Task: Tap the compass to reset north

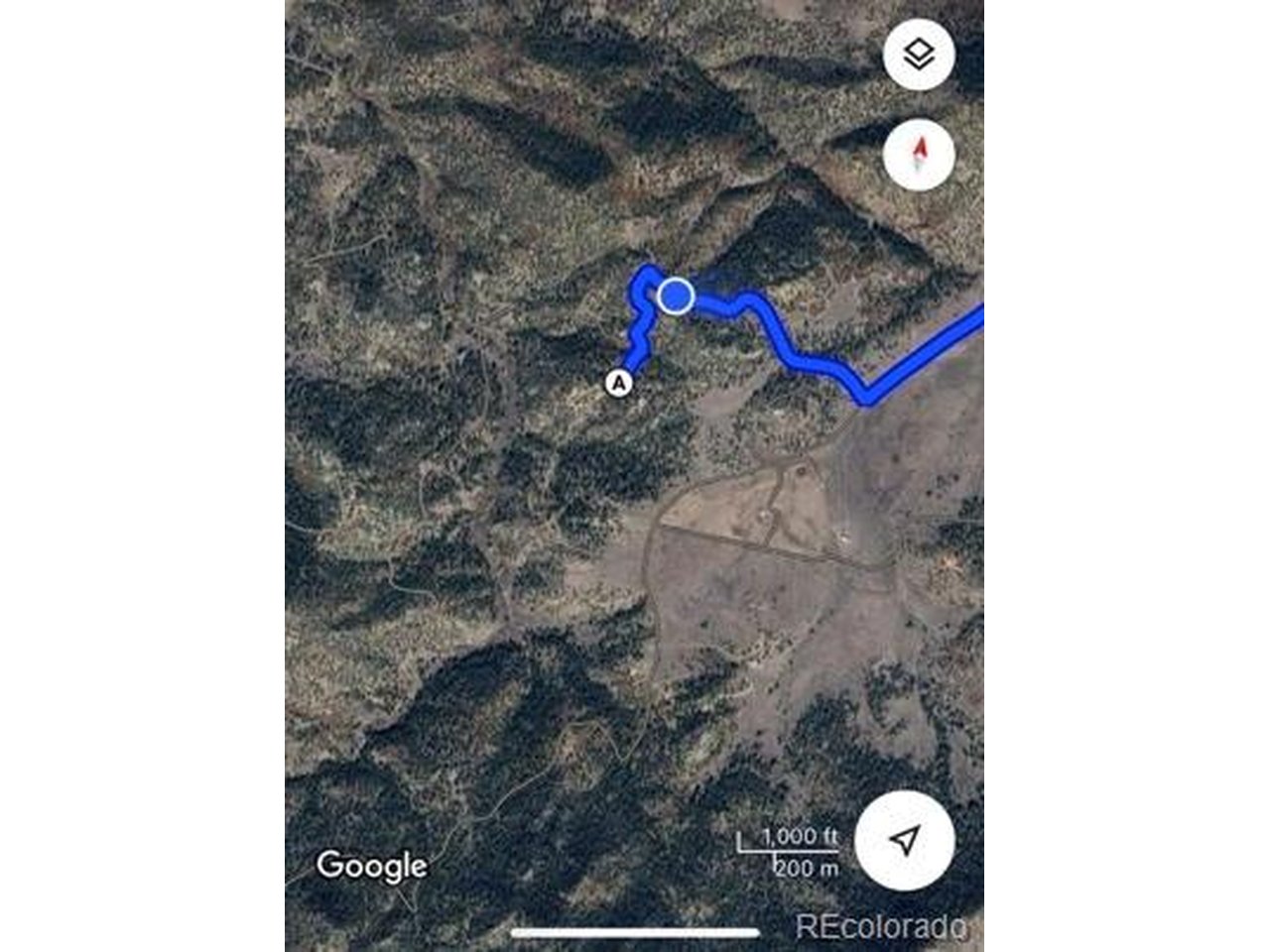Action: [x=919, y=155]
